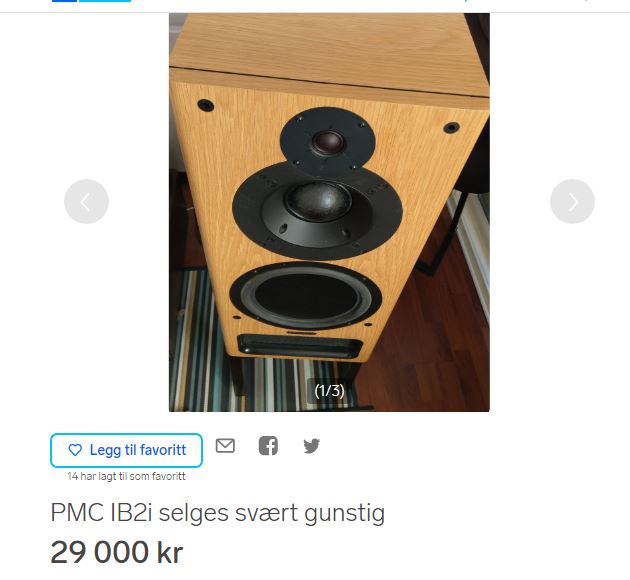Tap Legg til favoritt button
Viewport: 630px width, 580px height.
tap(126, 450)
